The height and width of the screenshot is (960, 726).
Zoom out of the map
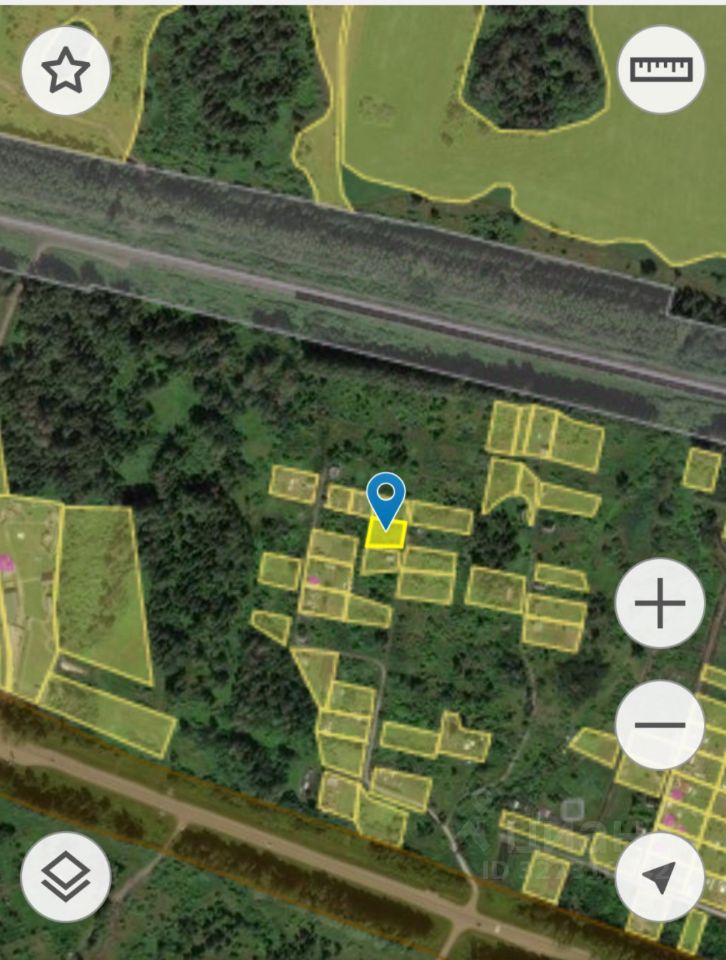[660, 725]
